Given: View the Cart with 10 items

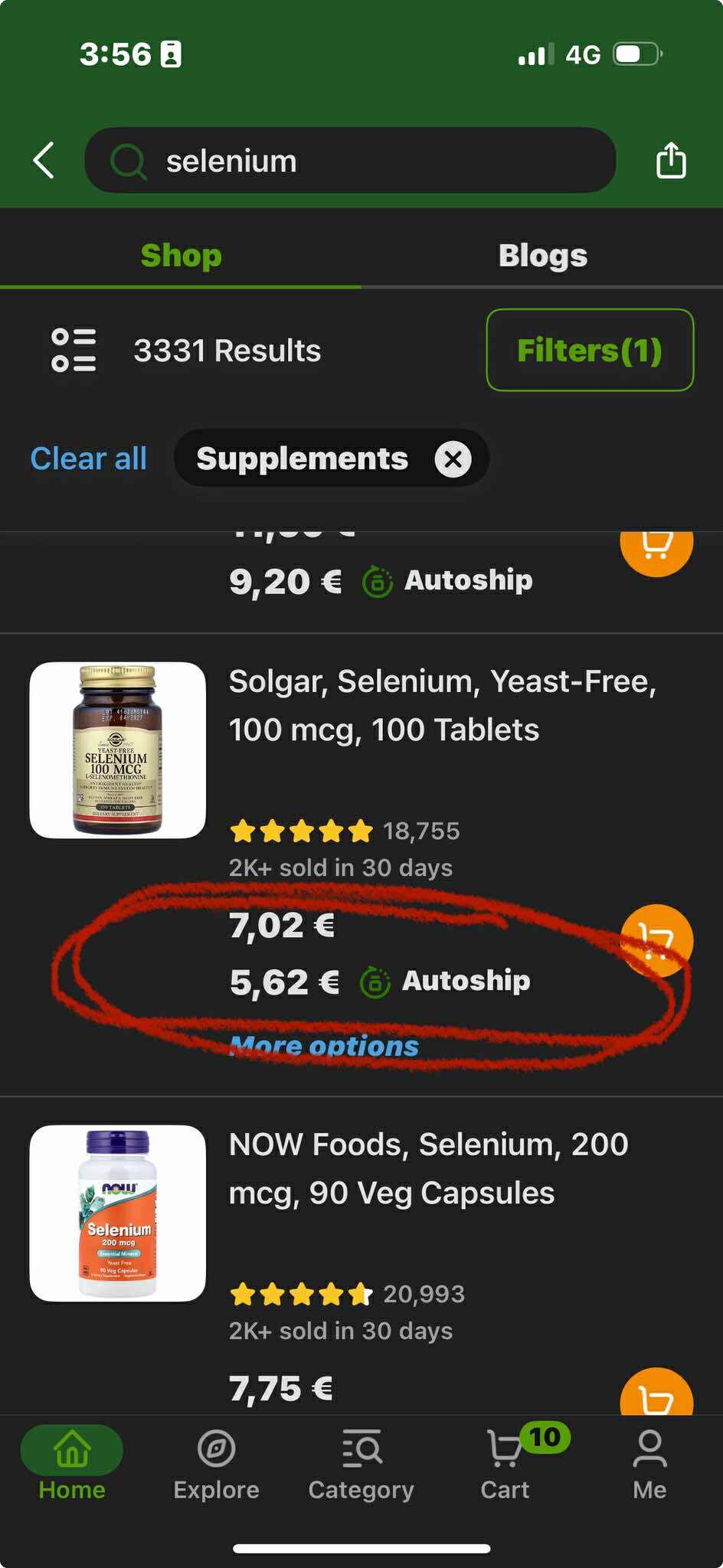Looking at the screenshot, I should point(505,1464).
